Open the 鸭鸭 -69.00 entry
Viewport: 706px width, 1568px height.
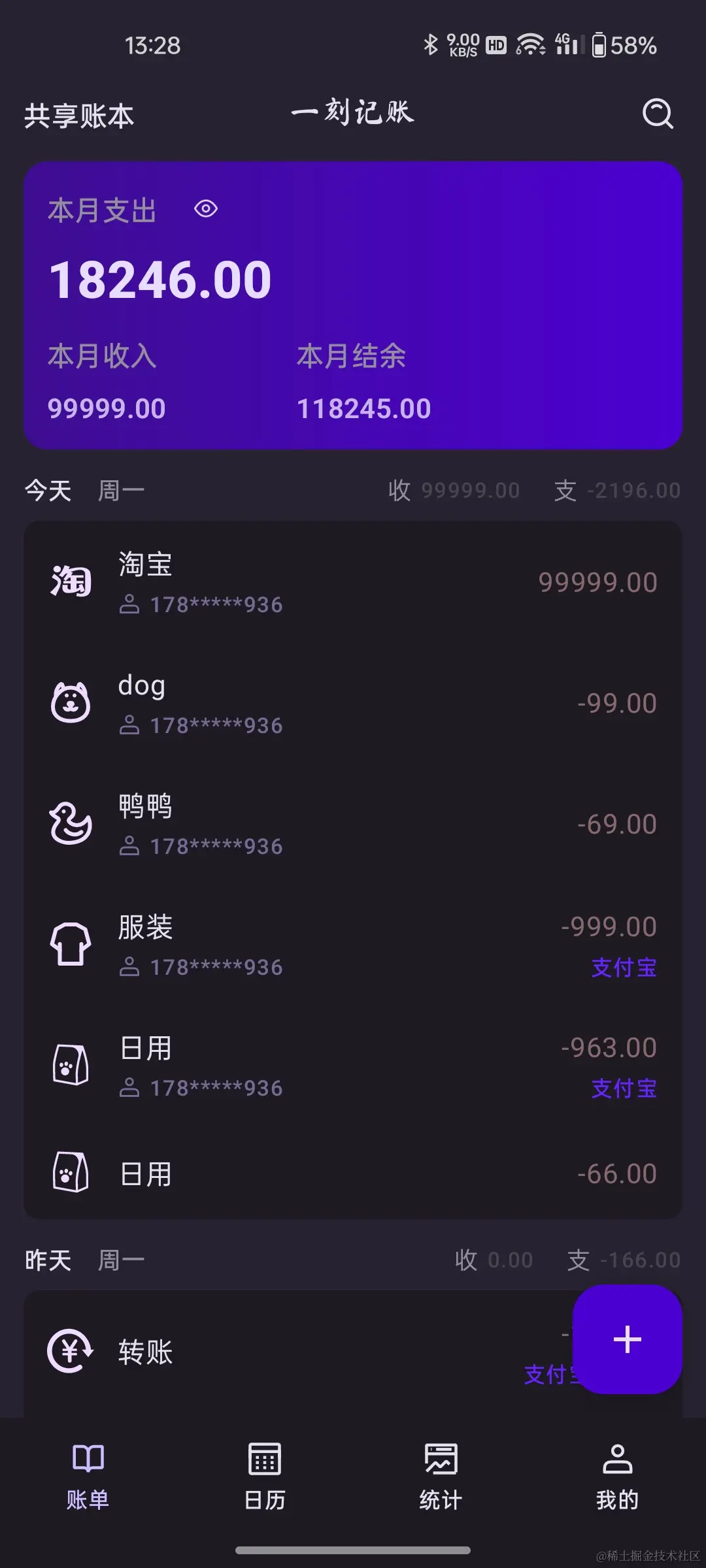[353, 824]
